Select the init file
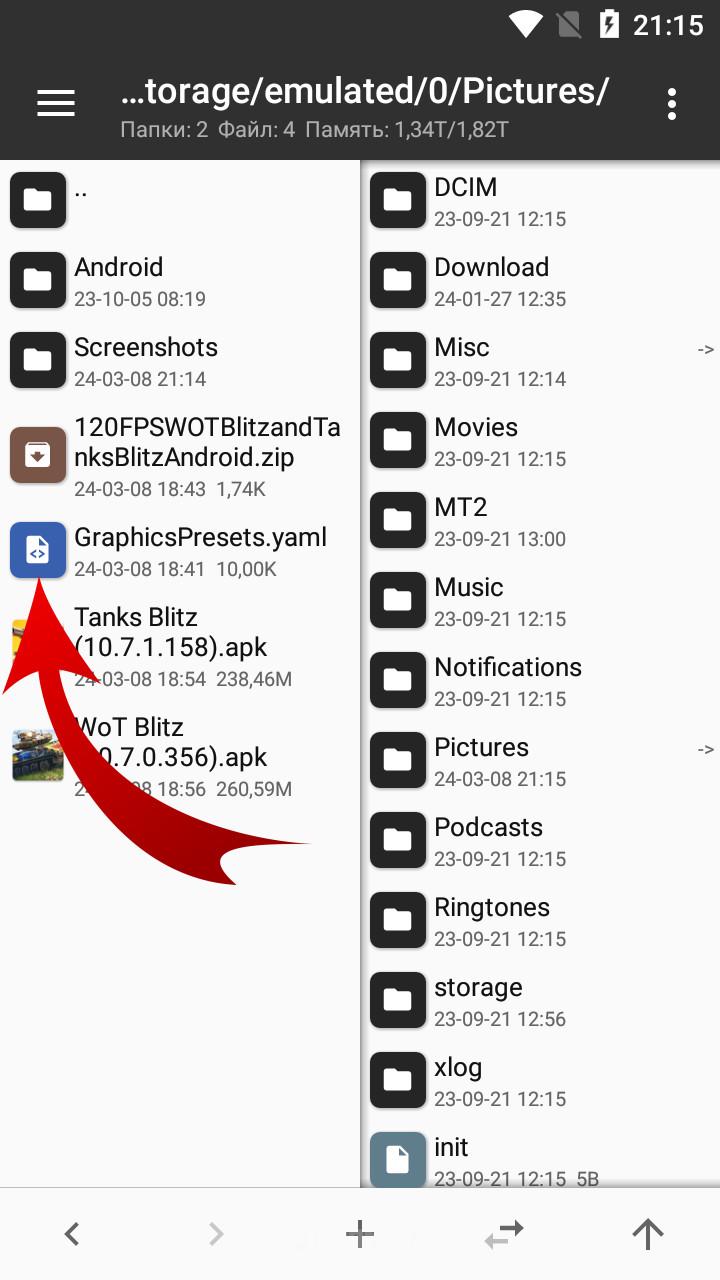This screenshot has width=720, height=1280. (541, 1158)
